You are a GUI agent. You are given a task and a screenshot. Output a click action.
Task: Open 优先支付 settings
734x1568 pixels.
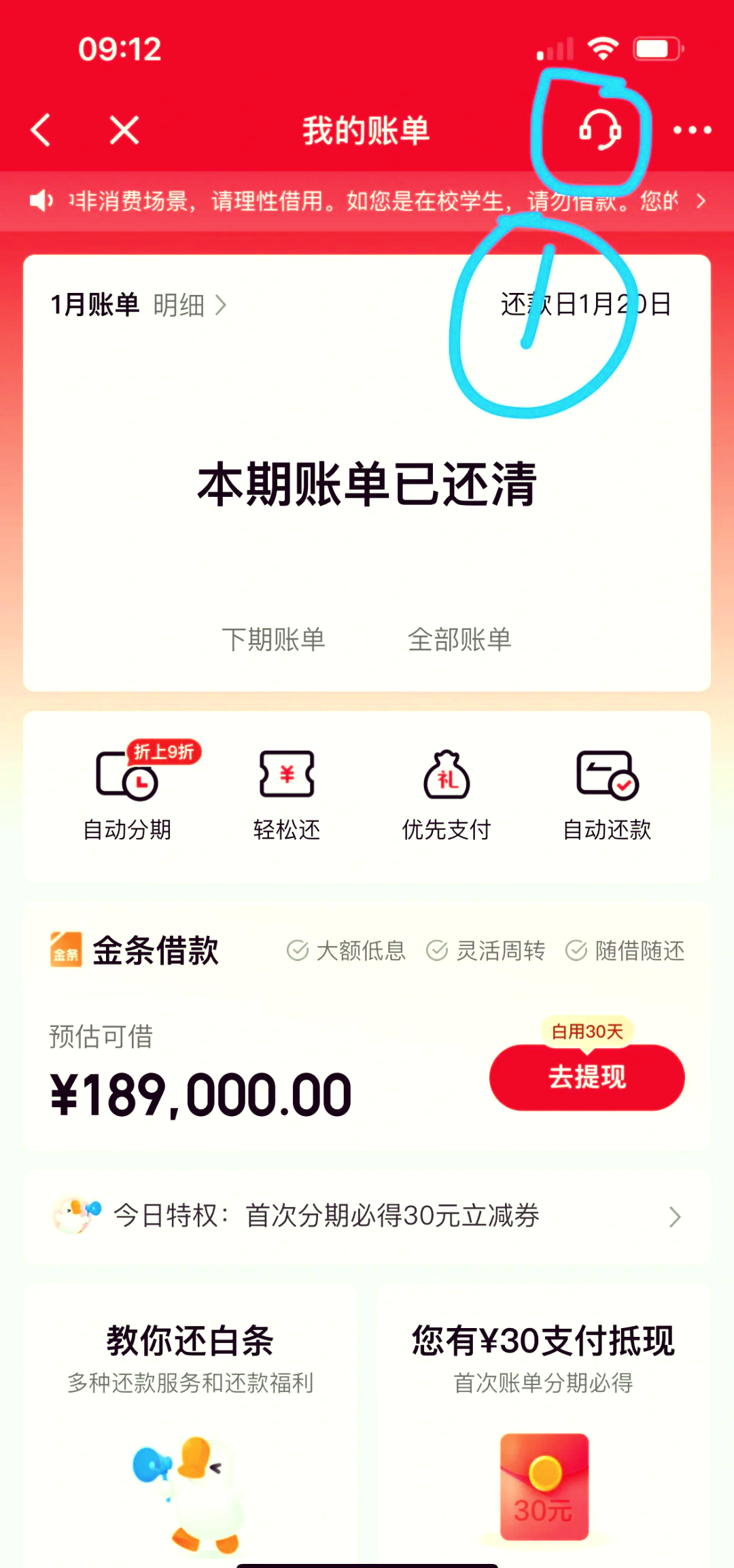coord(447,795)
